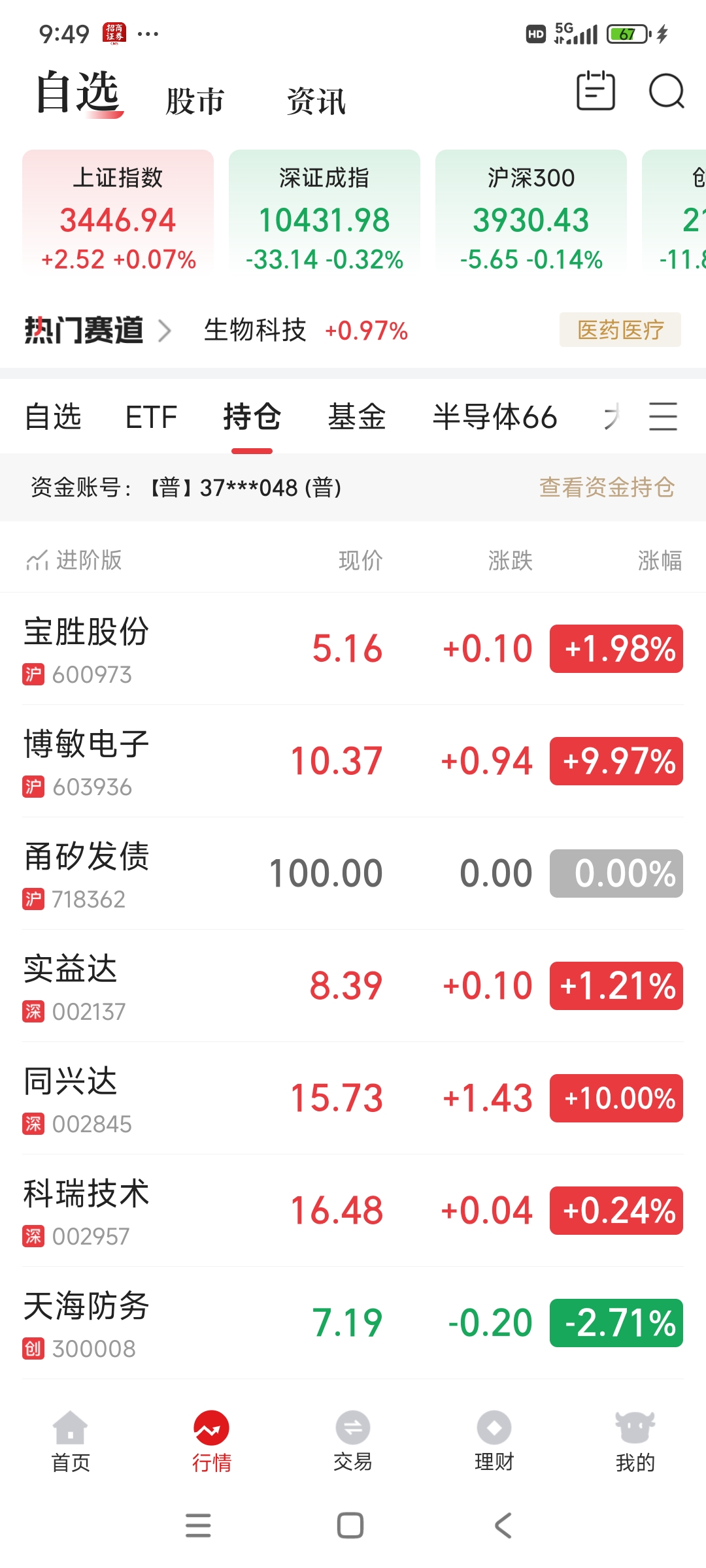
Task: Open 同兴达 002845 stock row
Action: pyautogui.click(x=353, y=1098)
